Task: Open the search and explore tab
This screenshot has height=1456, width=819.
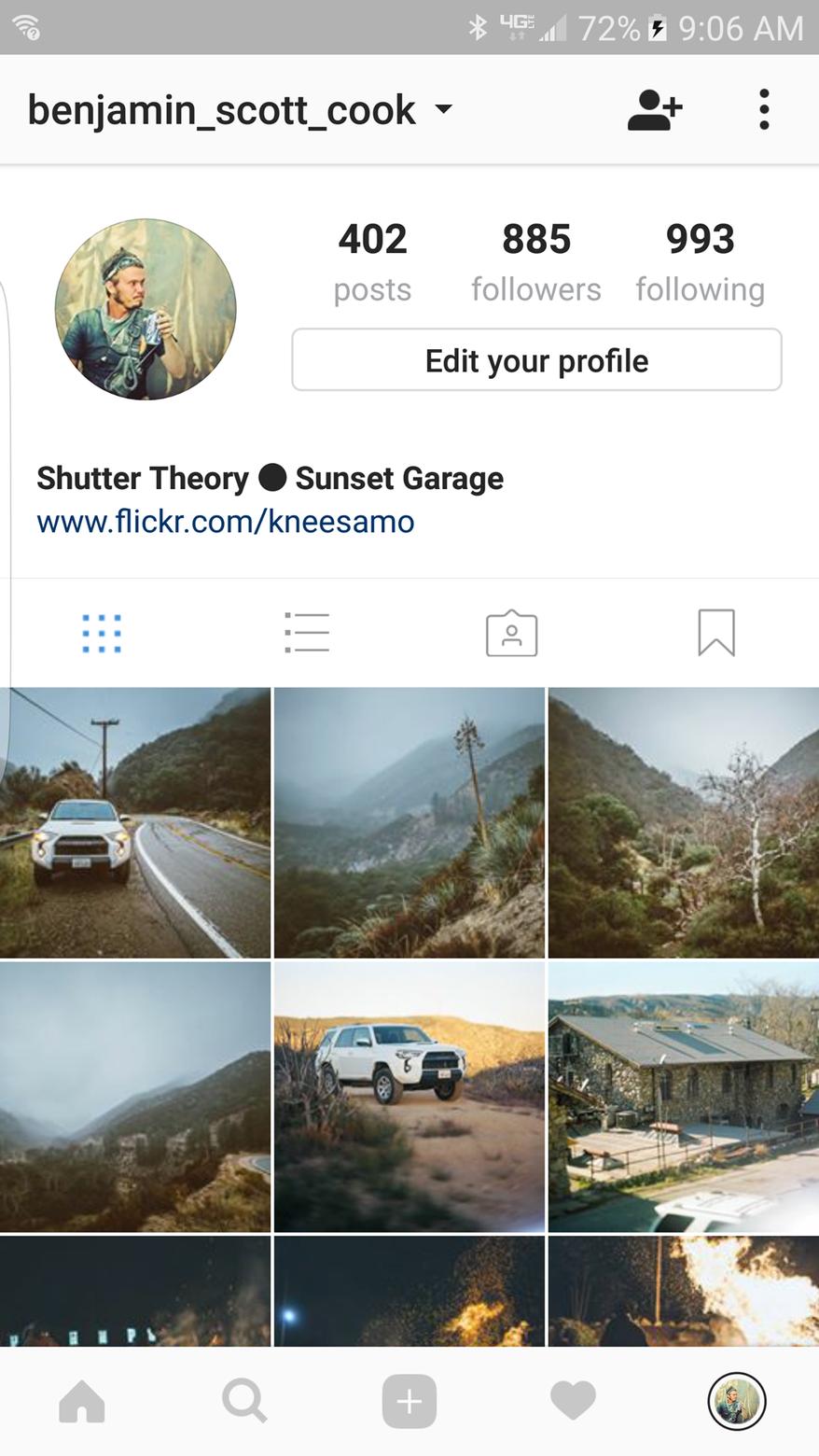Action: (245, 1401)
